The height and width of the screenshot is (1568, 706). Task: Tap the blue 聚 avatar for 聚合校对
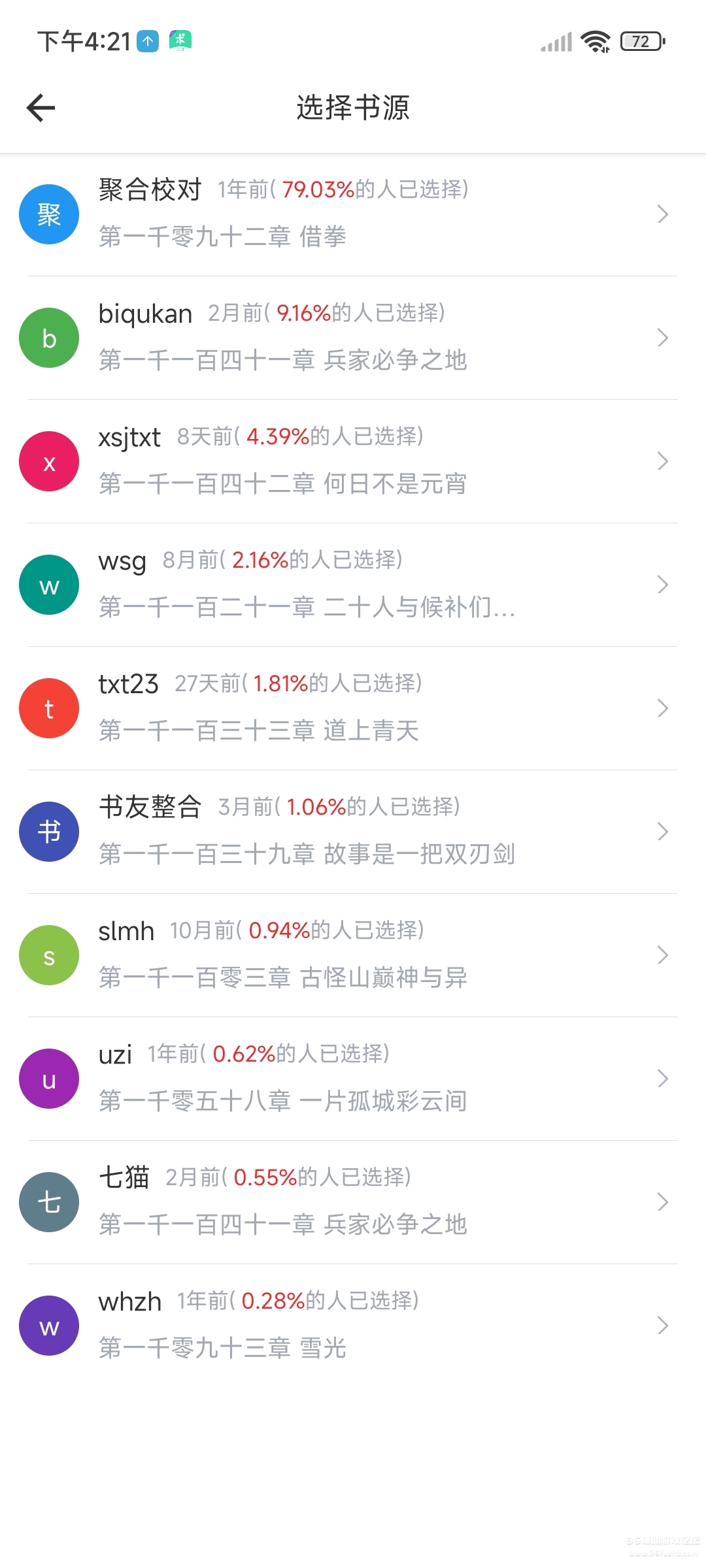pyautogui.click(x=49, y=214)
